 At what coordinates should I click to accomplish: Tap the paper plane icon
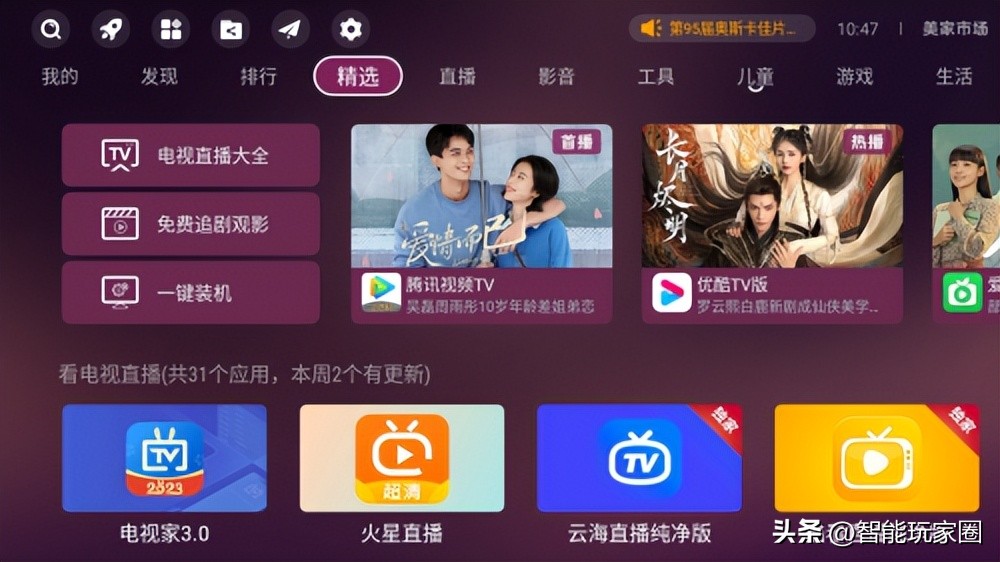click(290, 29)
